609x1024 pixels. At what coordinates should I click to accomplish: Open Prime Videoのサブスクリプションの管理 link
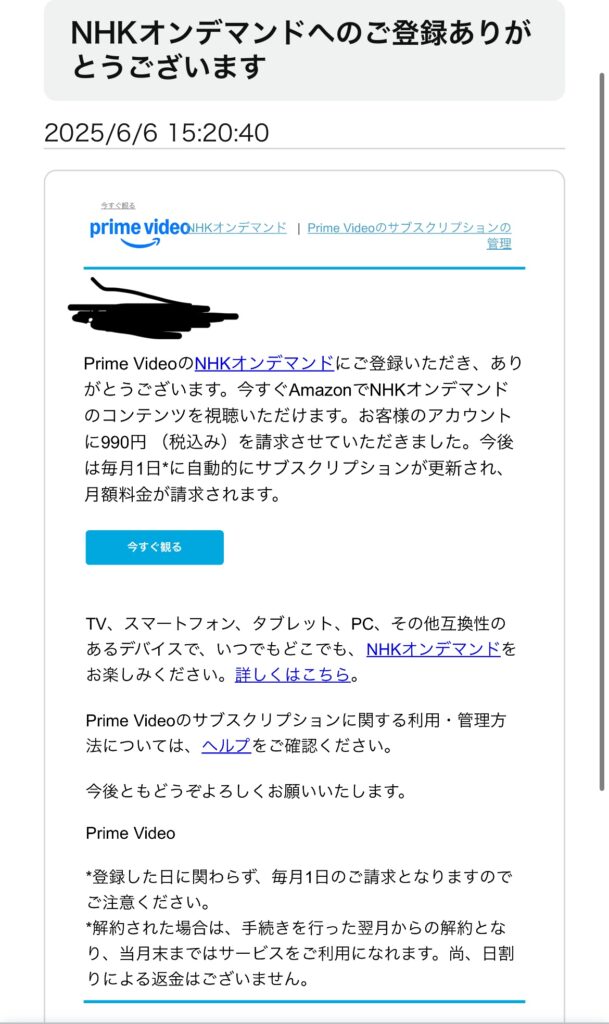pos(409,236)
